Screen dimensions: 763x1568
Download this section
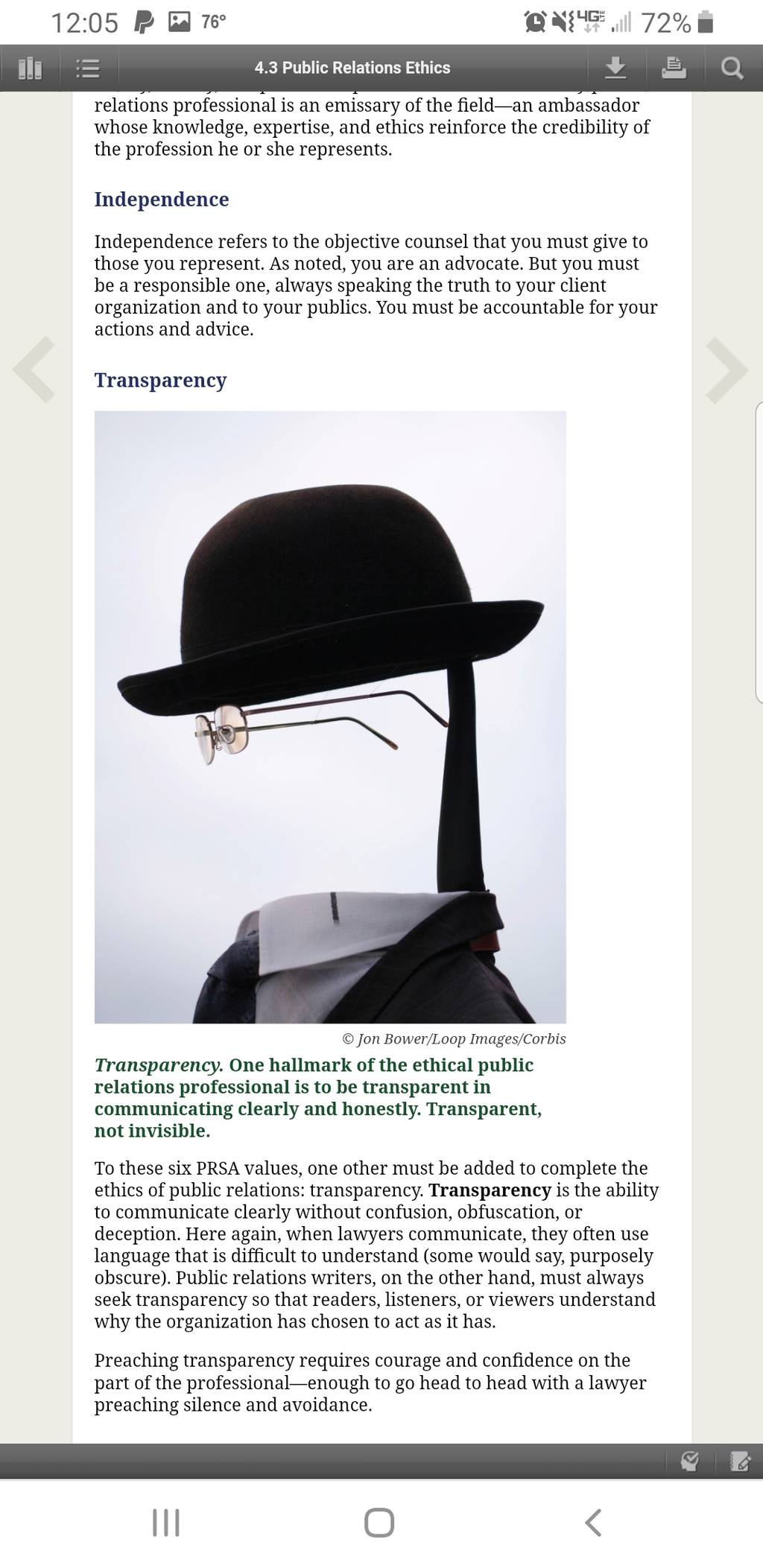[615, 69]
